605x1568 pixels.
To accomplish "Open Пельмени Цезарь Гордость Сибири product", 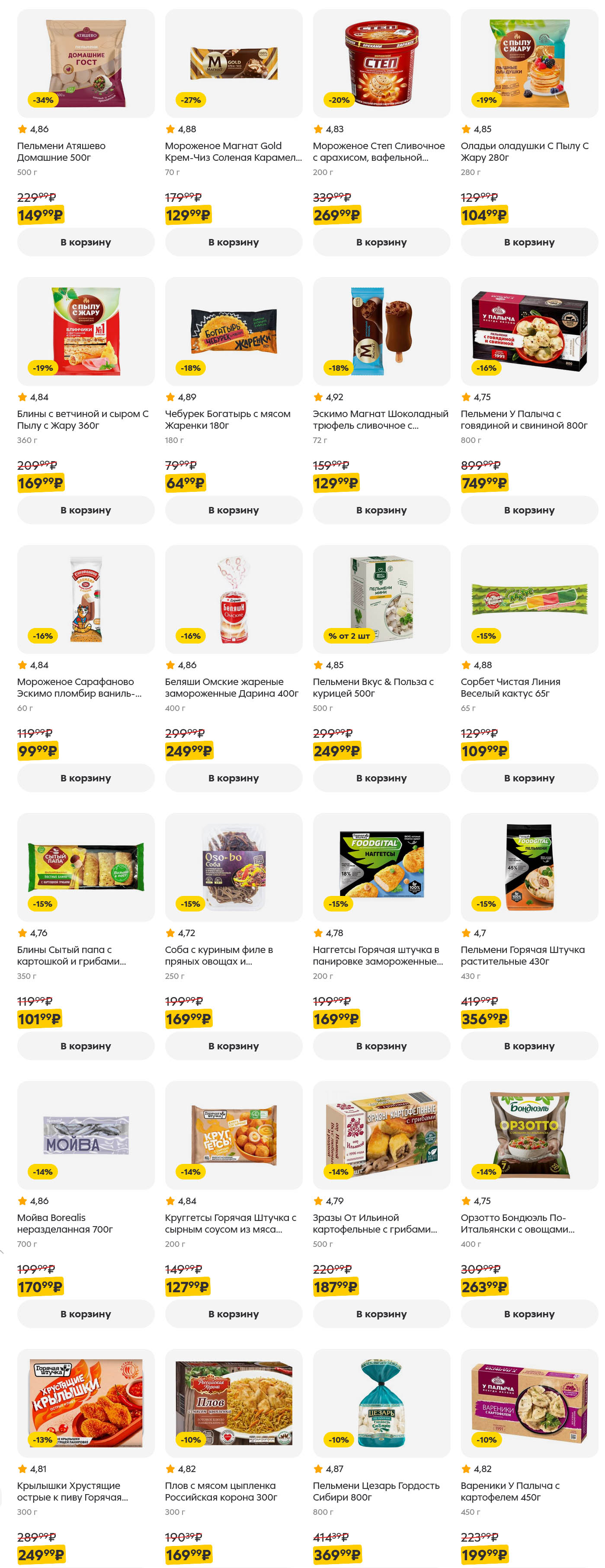I will tap(381, 1403).
